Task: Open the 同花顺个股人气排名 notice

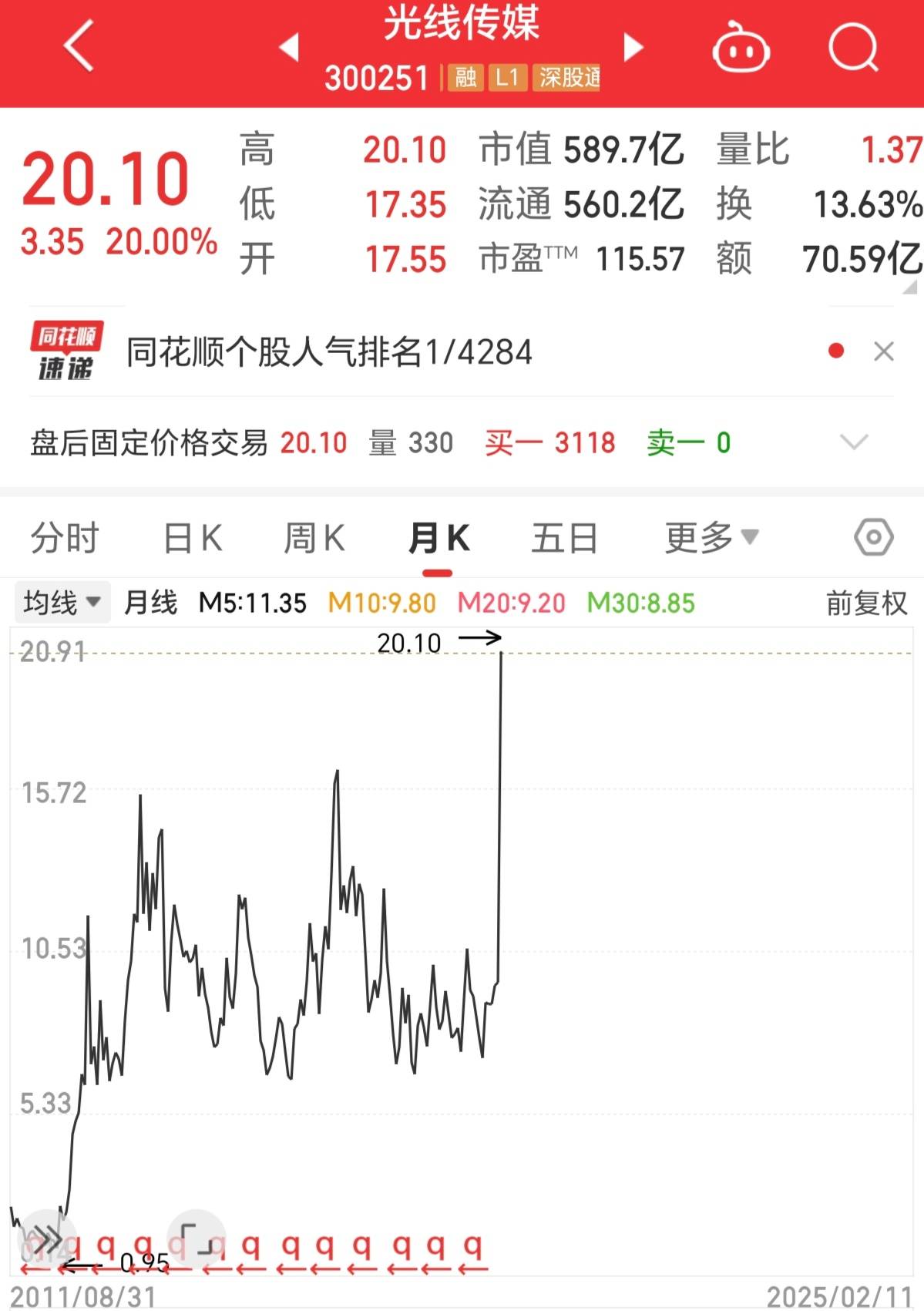Action: [x=329, y=352]
